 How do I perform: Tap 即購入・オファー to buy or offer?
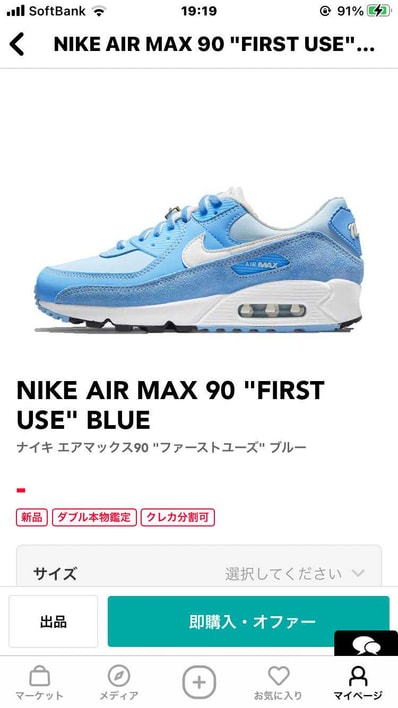[x=248, y=622]
